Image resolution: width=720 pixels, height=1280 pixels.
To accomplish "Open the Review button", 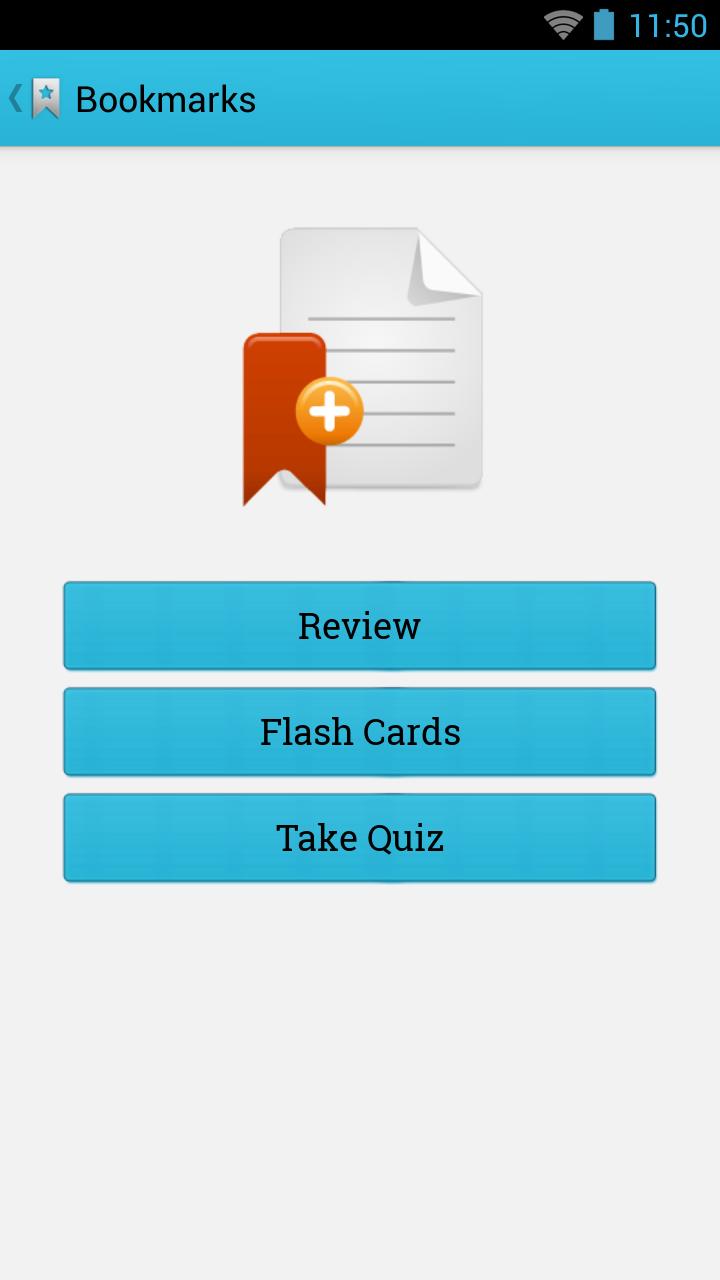I will tap(360, 626).
